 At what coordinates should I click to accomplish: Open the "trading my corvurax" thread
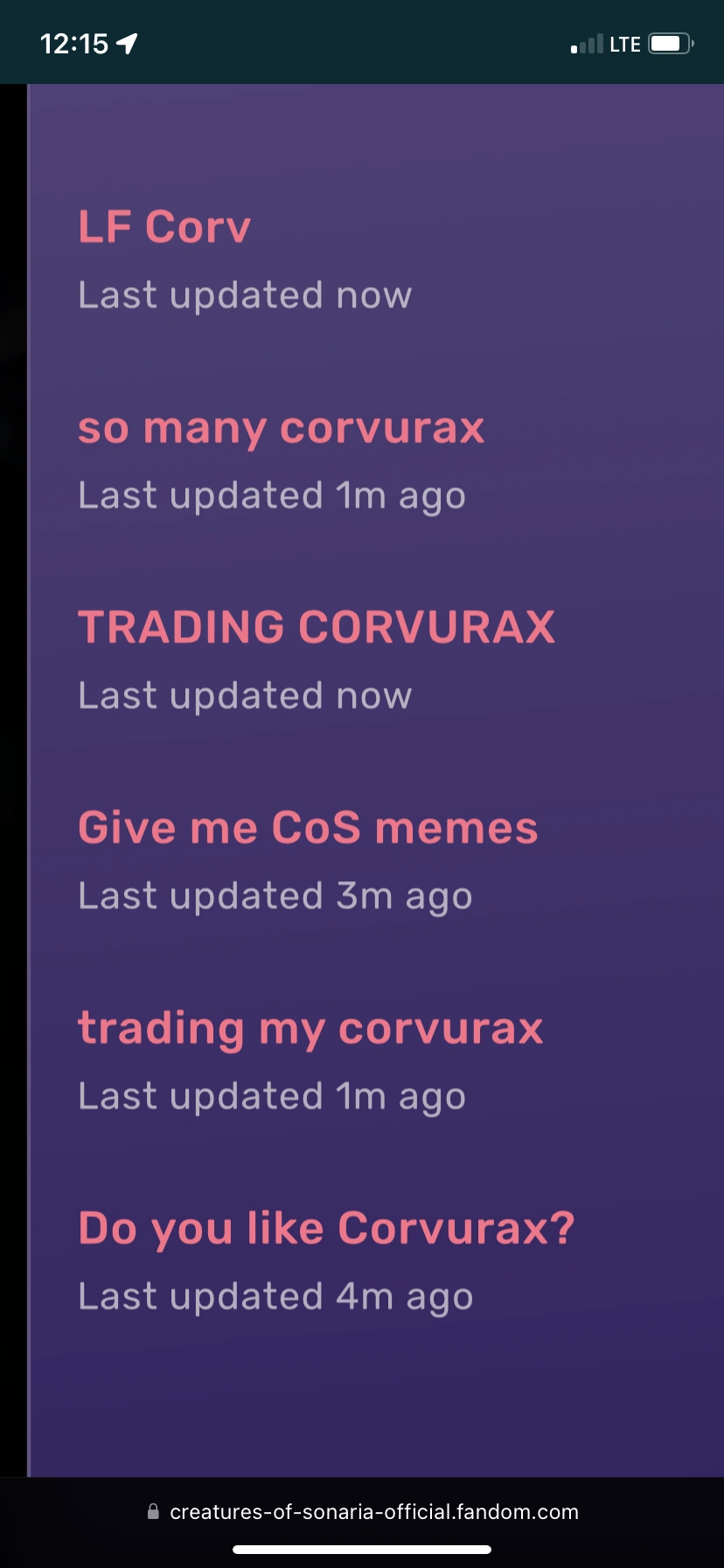(x=310, y=1028)
